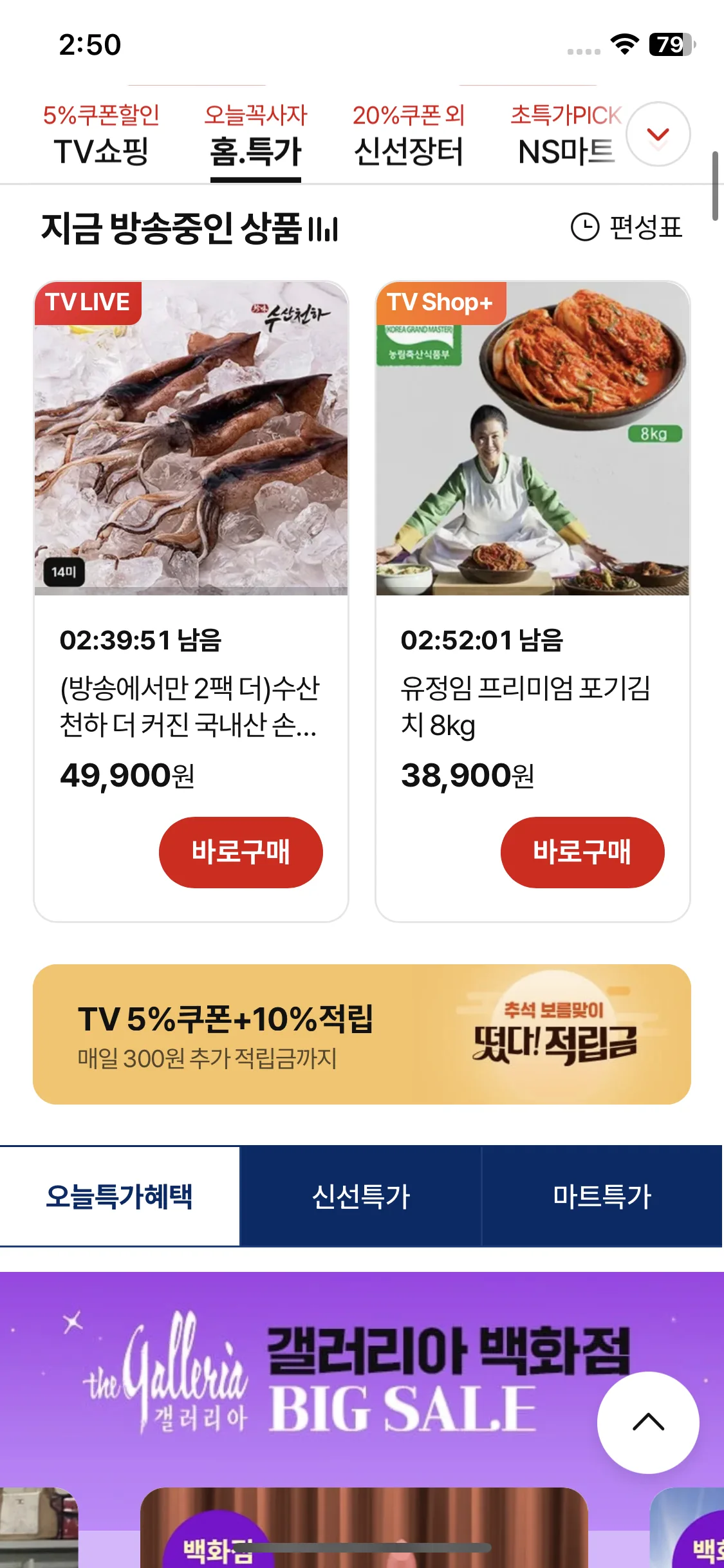This screenshot has width=724, height=1568.
Task: Select the 오늘특가혜택 tab
Action: [120, 1197]
